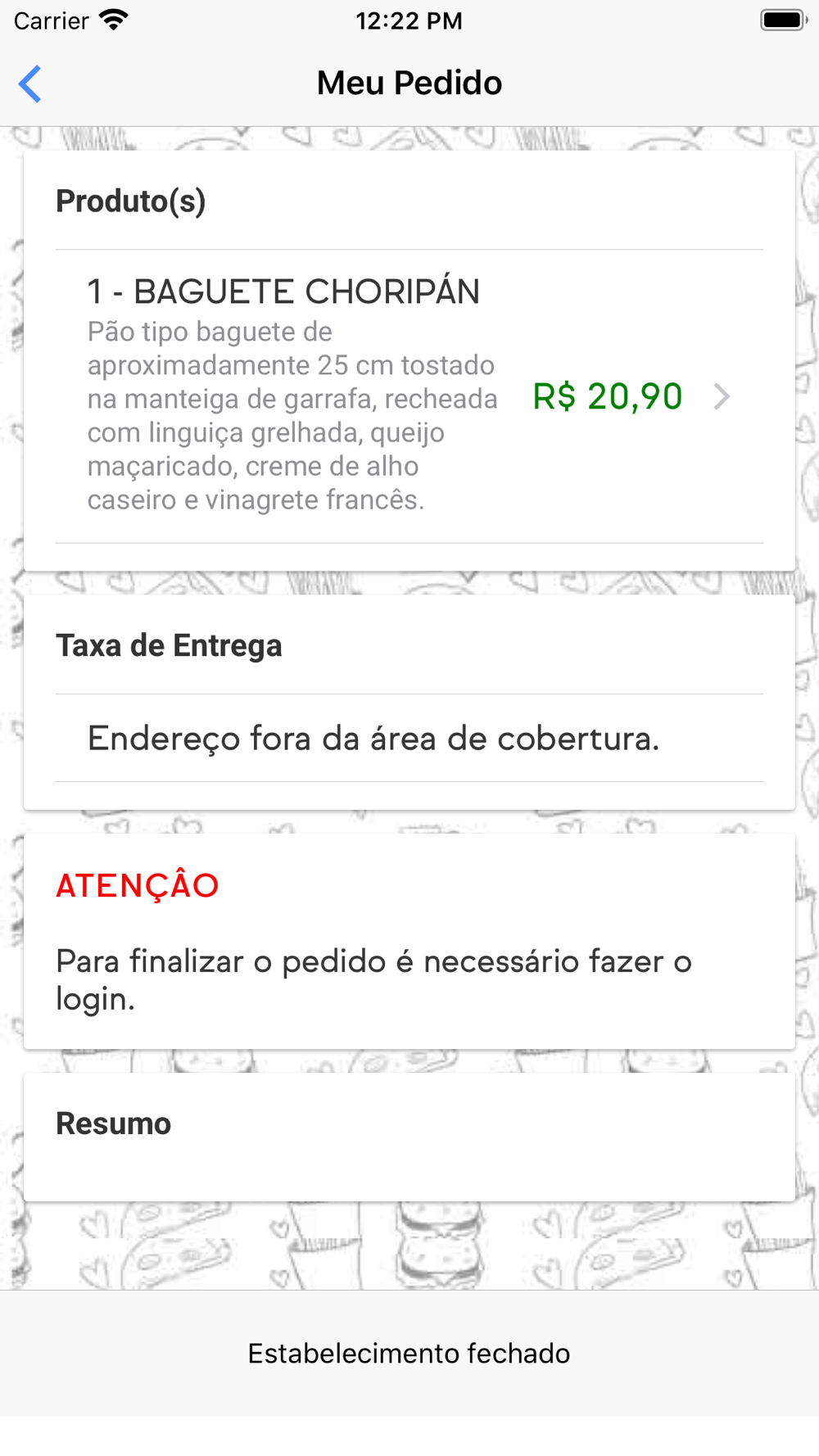Image resolution: width=819 pixels, height=1456 pixels.
Task: Go back from Meu Pedido
Action: click(x=30, y=84)
